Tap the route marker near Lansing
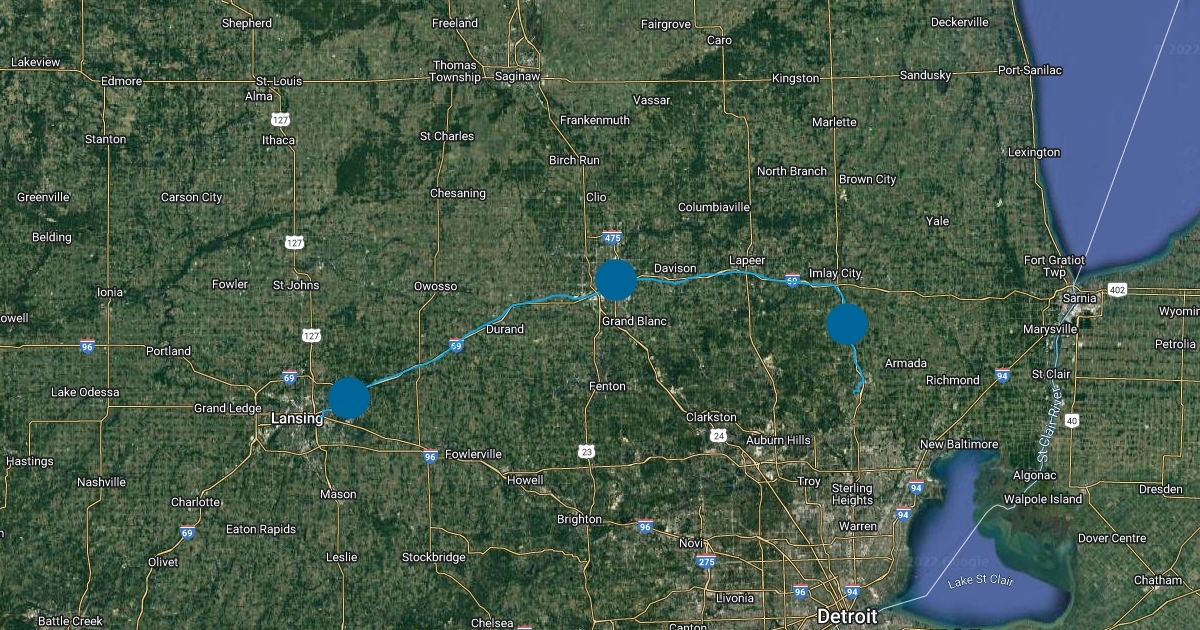This screenshot has width=1200, height=630. (349, 398)
